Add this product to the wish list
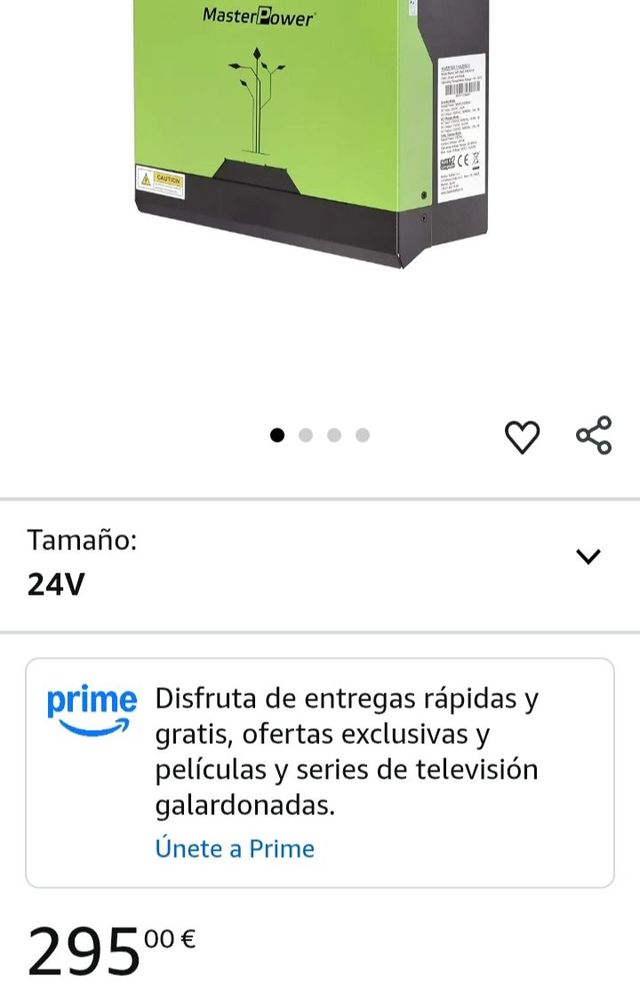This screenshot has height=1000, width=640. [x=522, y=437]
